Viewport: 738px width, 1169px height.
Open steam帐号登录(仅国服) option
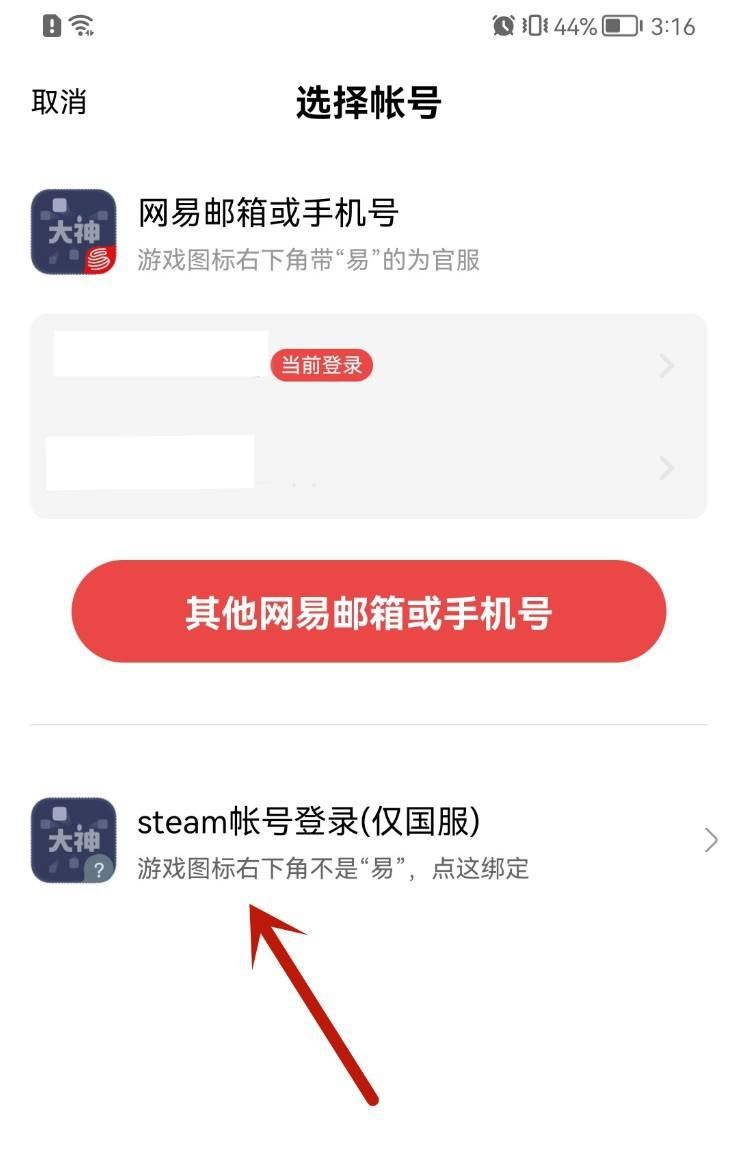point(368,840)
